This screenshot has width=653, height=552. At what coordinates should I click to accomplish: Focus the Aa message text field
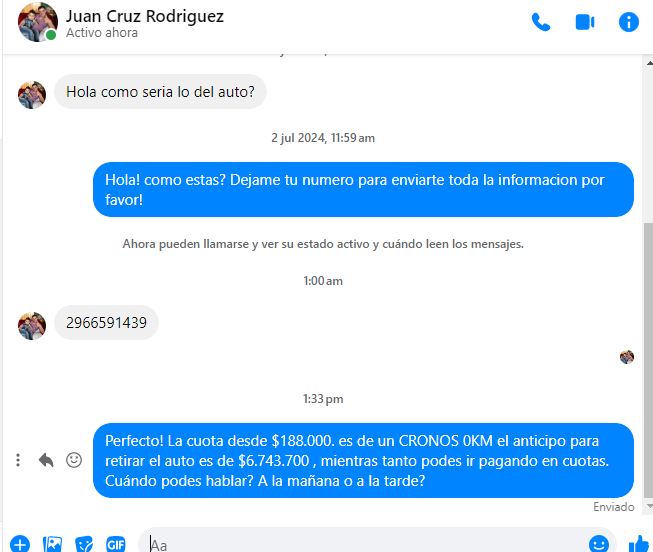tap(360, 544)
